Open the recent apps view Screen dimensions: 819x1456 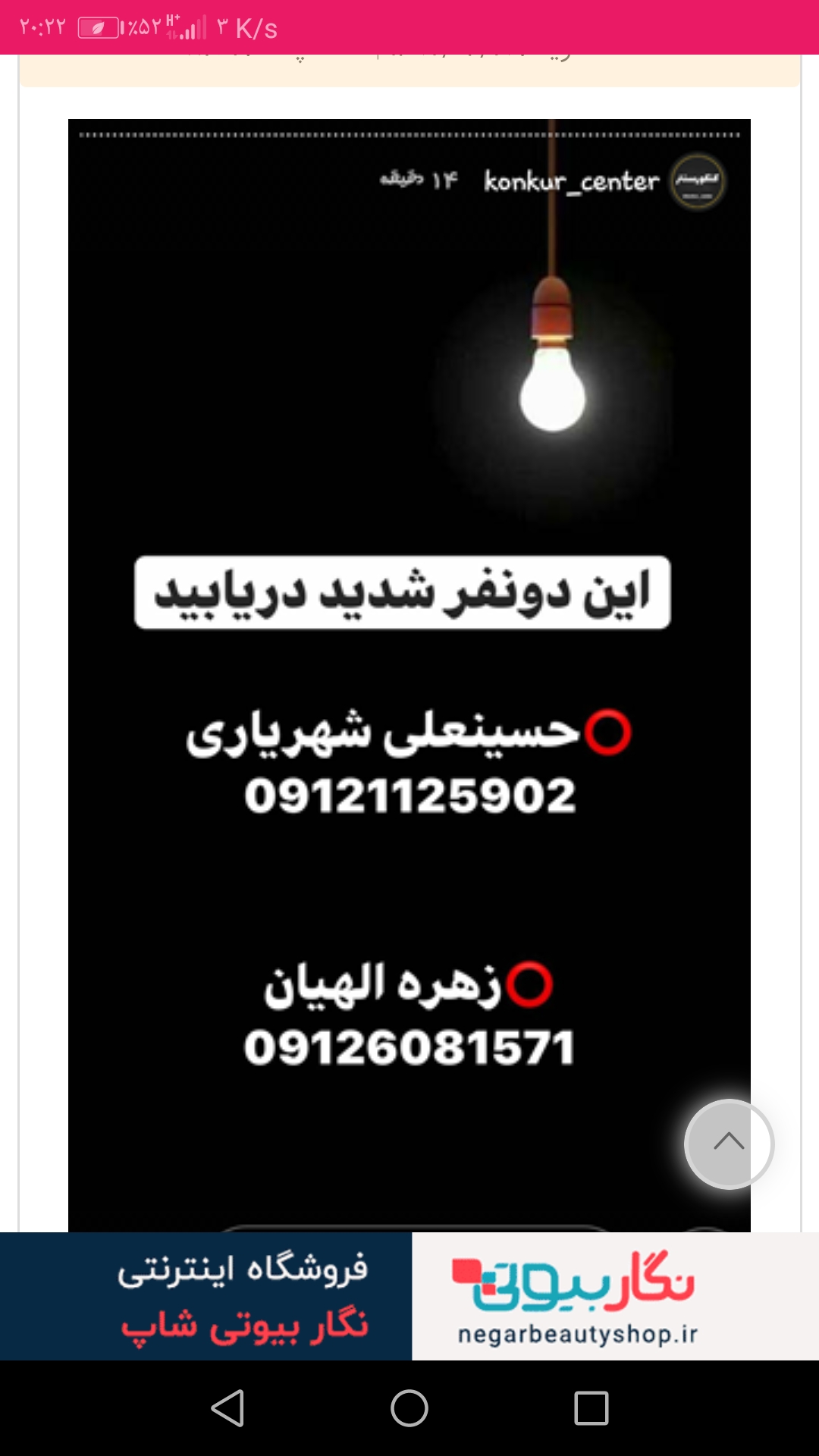click(x=591, y=1408)
